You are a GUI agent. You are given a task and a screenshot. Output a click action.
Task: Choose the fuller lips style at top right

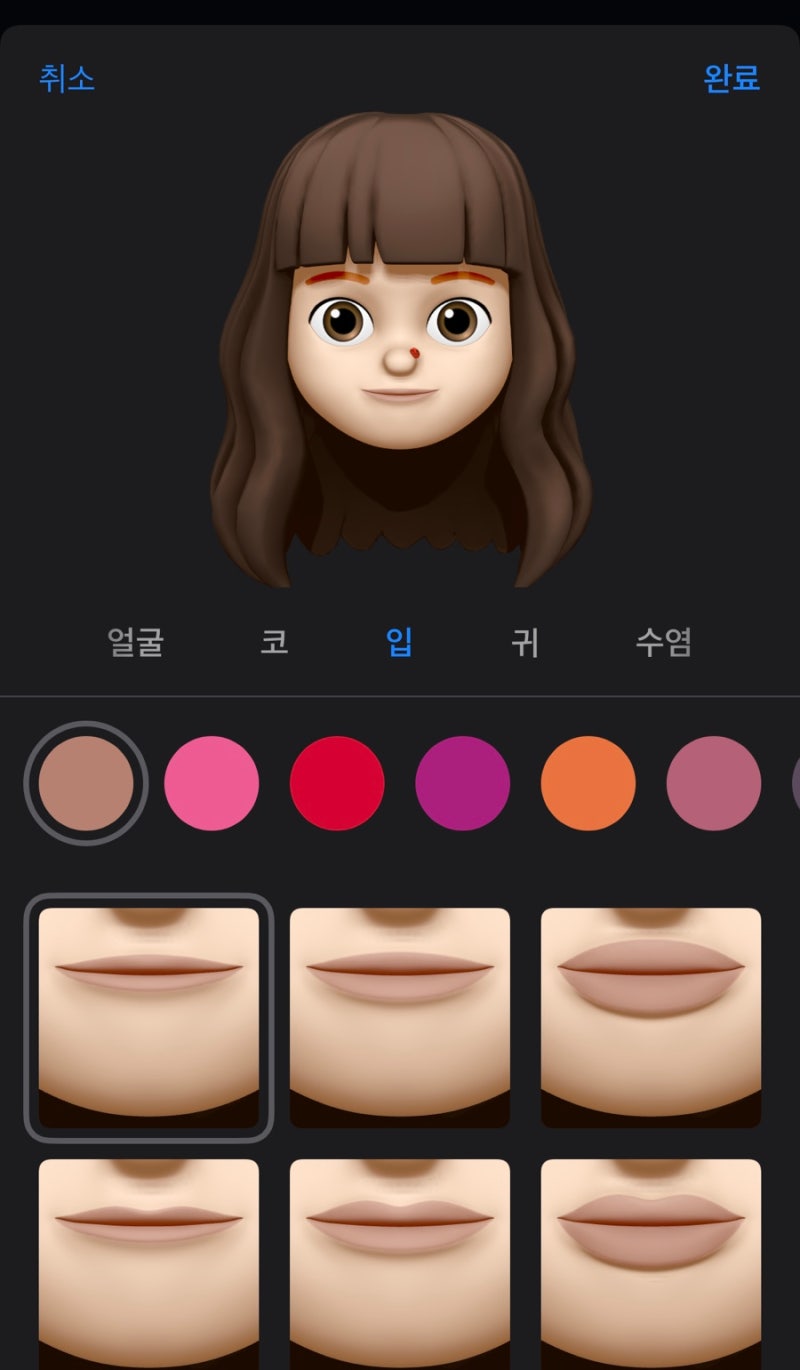(x=651, y=1016)
